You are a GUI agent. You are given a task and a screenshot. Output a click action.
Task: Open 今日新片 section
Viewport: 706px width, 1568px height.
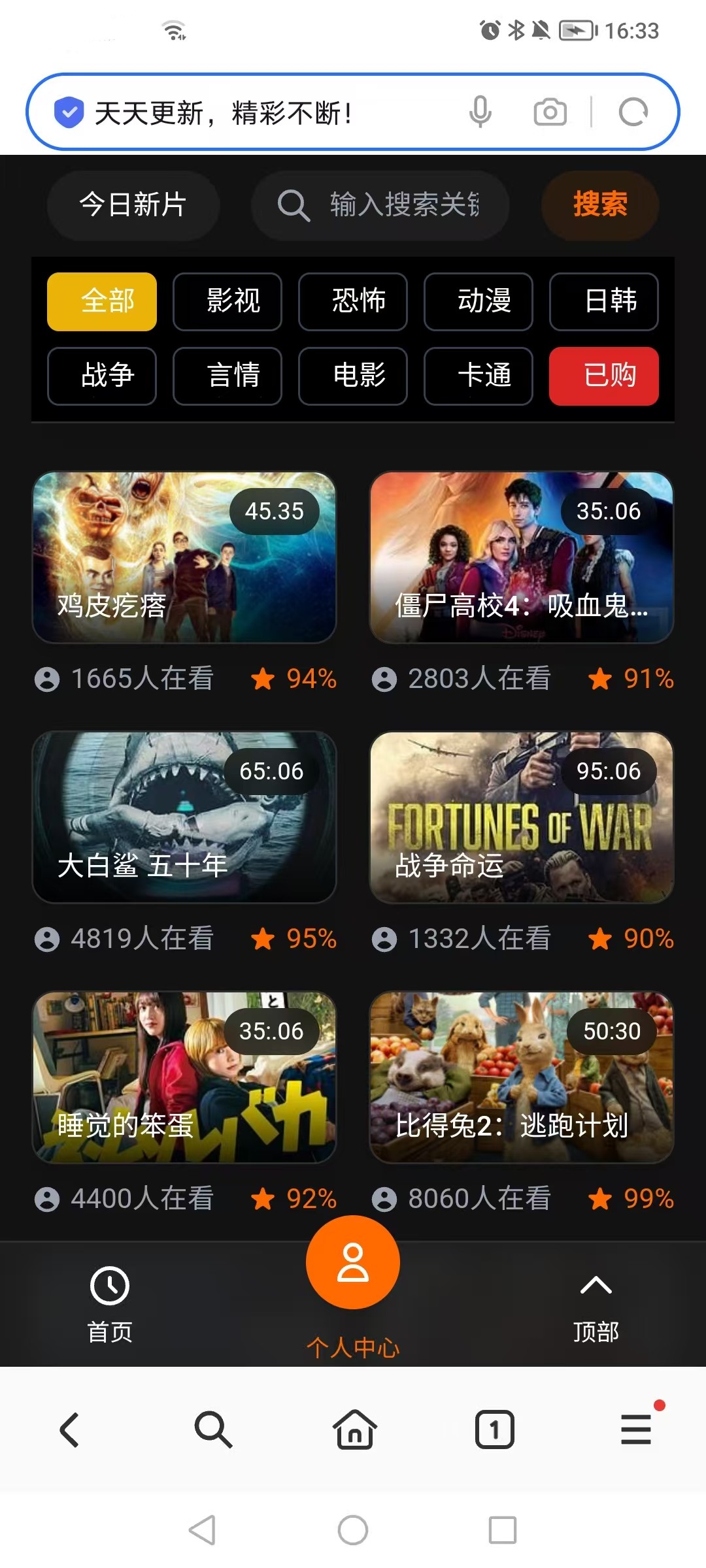point(133,205)
